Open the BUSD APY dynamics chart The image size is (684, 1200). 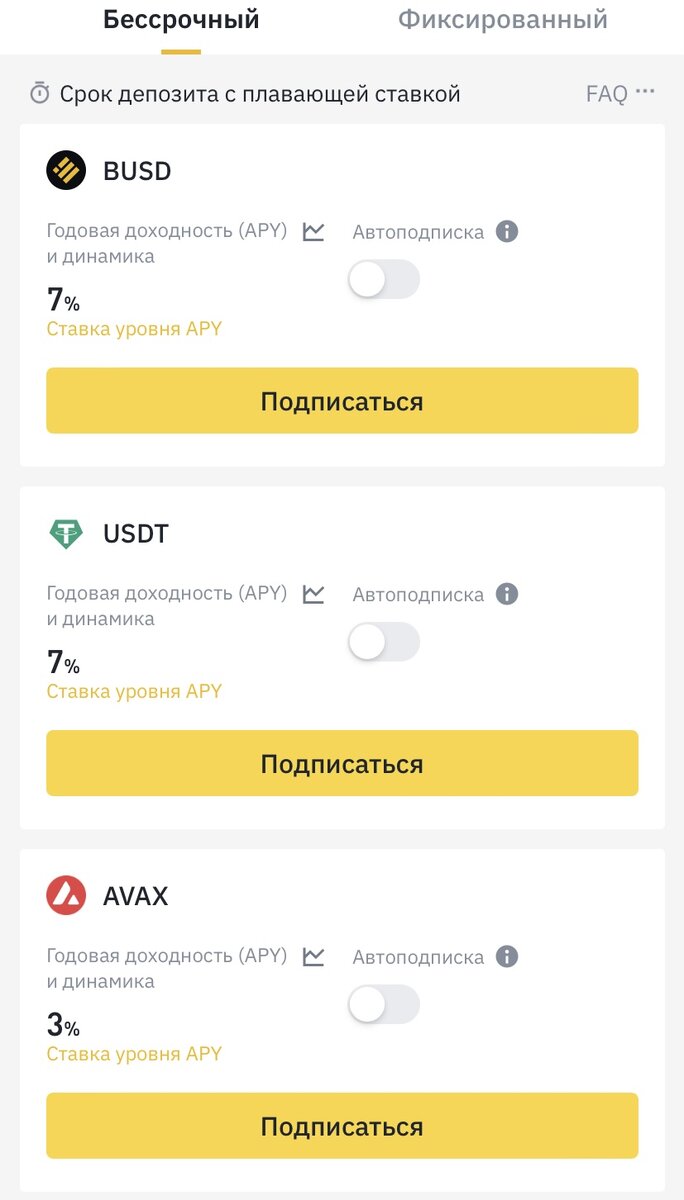314,231
